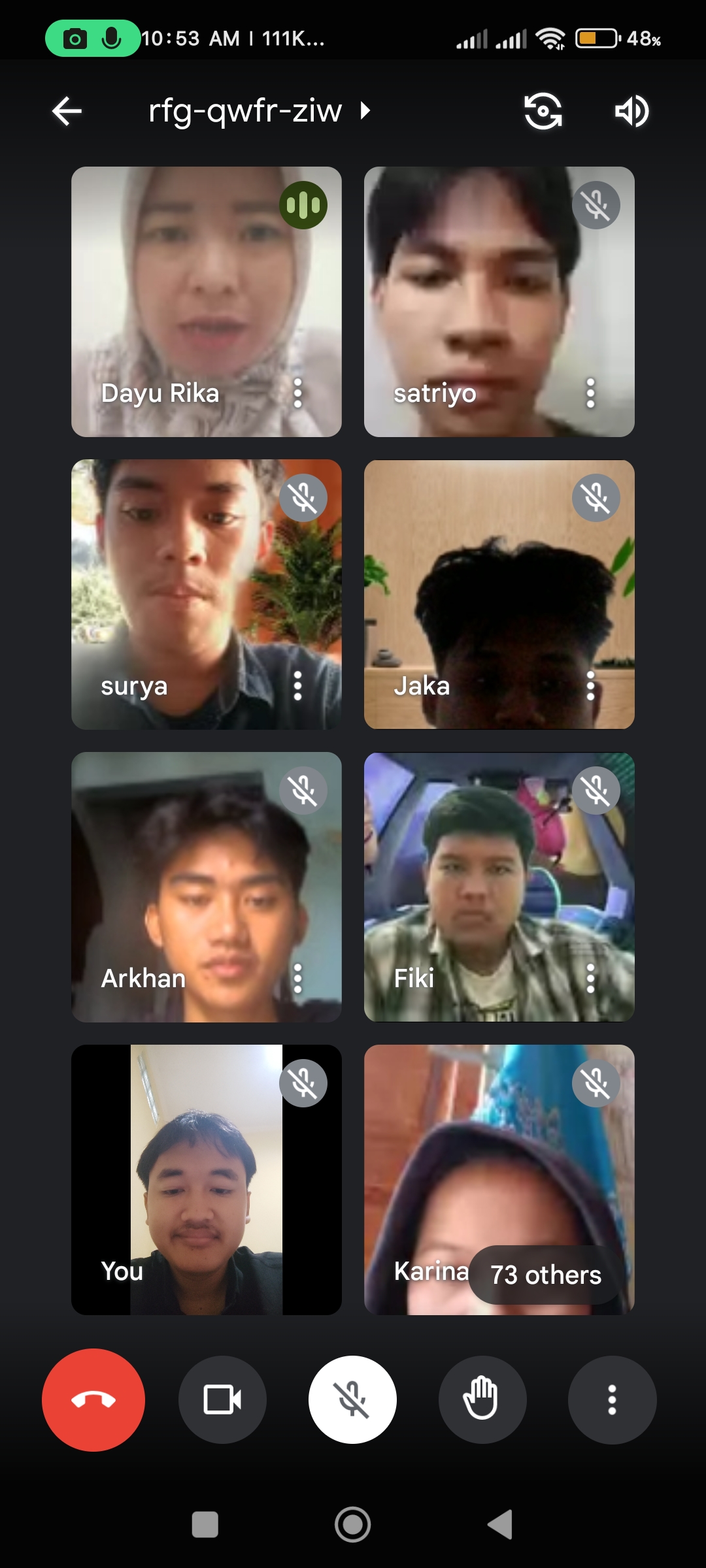Unmute your microphone

coord(352,1399)
